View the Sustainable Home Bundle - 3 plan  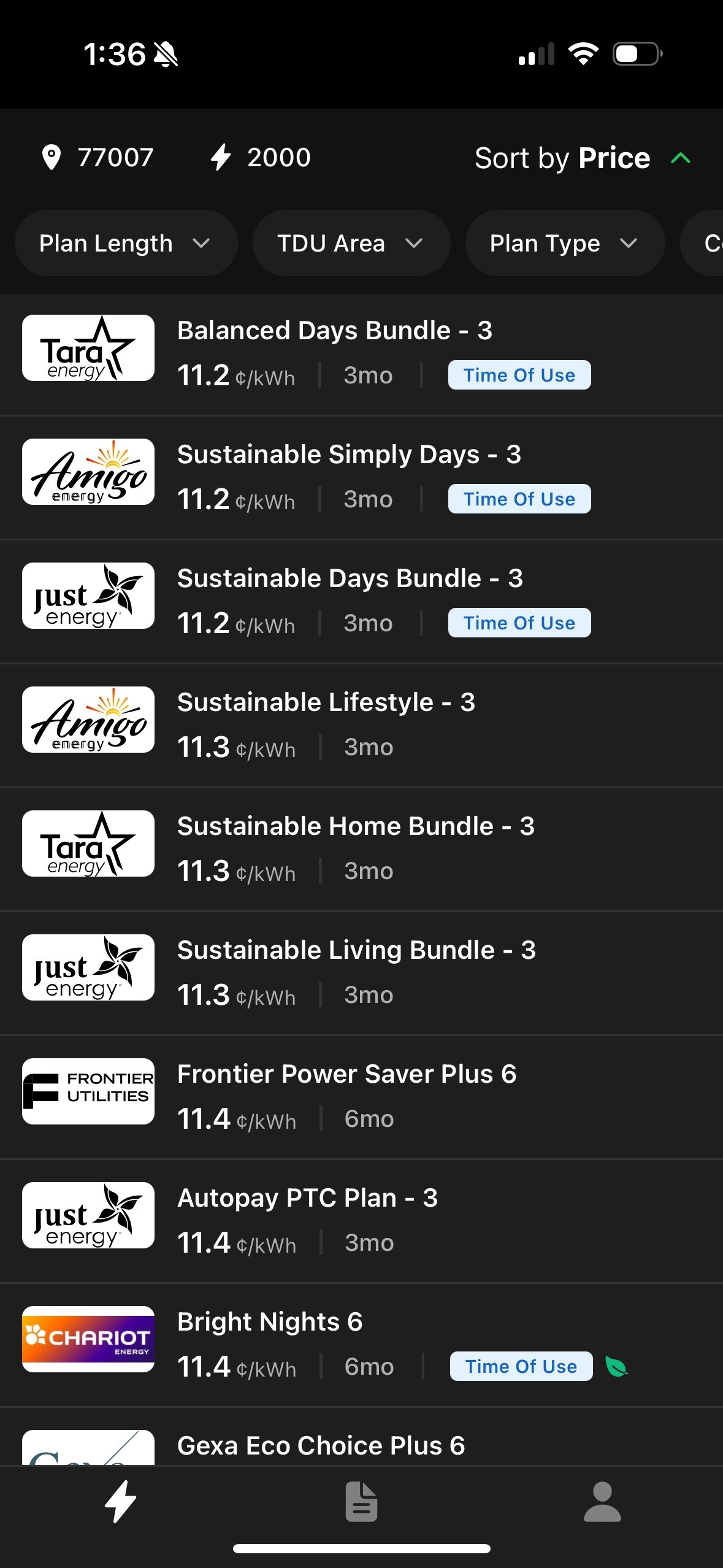tap(361, 850)
